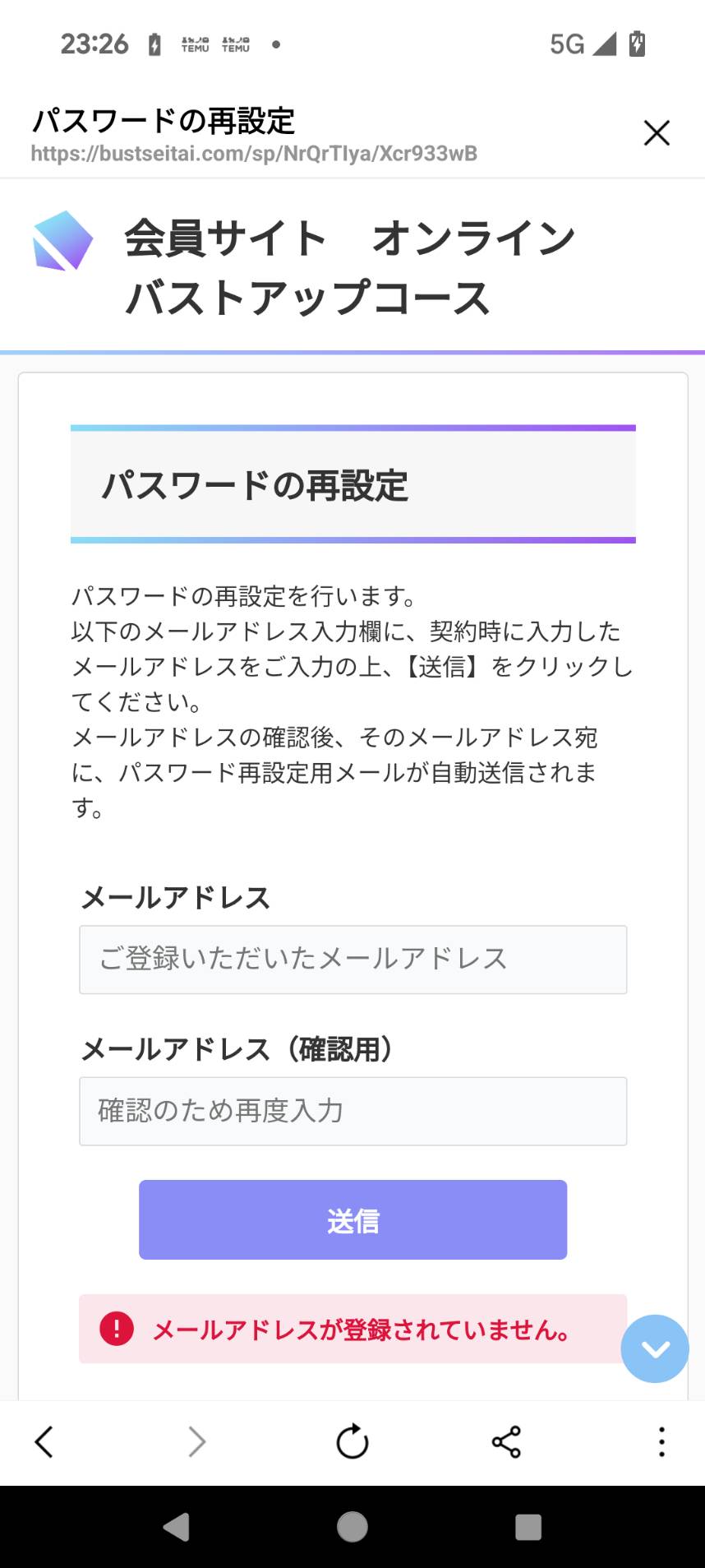Tap the blue scroll-down chevron button
The height and width of the screenshot is (1568, 705).
pos(655,1348)
